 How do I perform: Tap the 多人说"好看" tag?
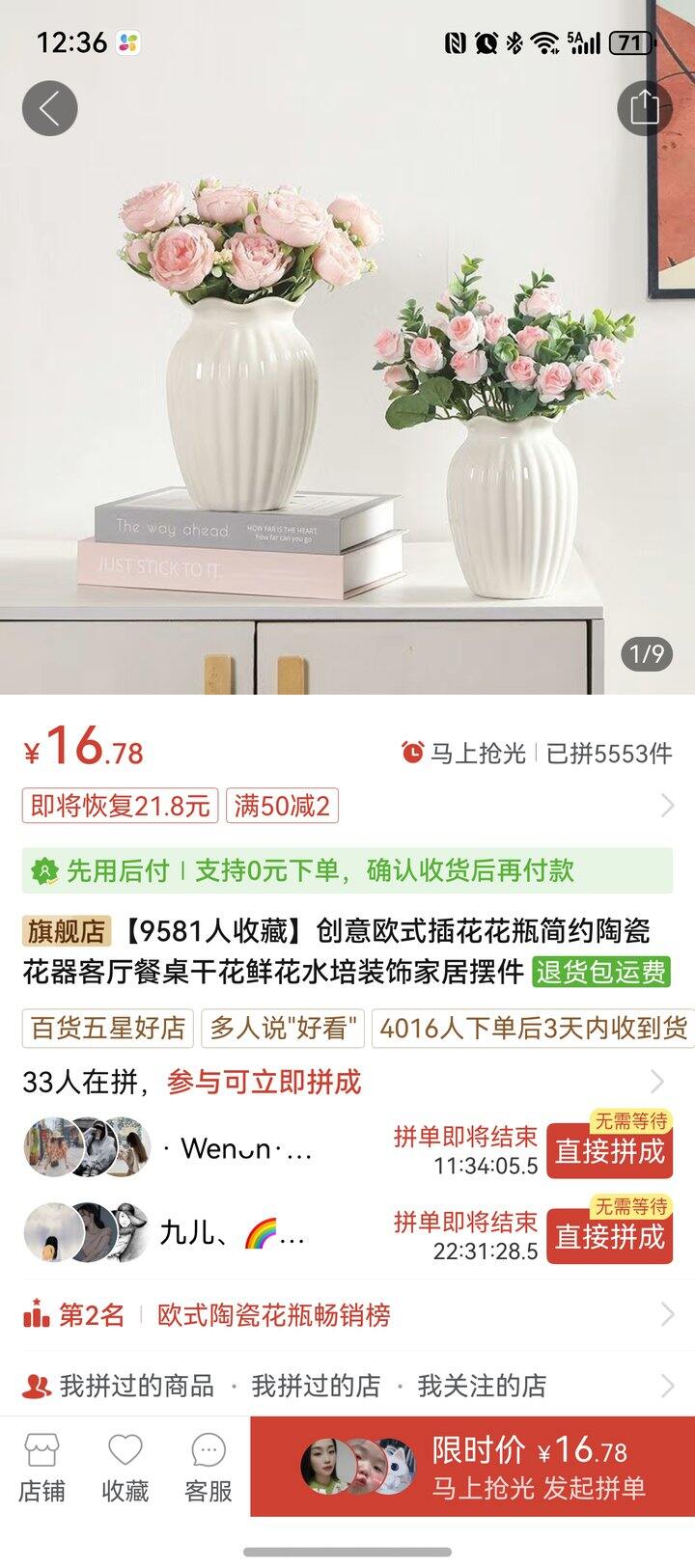[284, 1029]
